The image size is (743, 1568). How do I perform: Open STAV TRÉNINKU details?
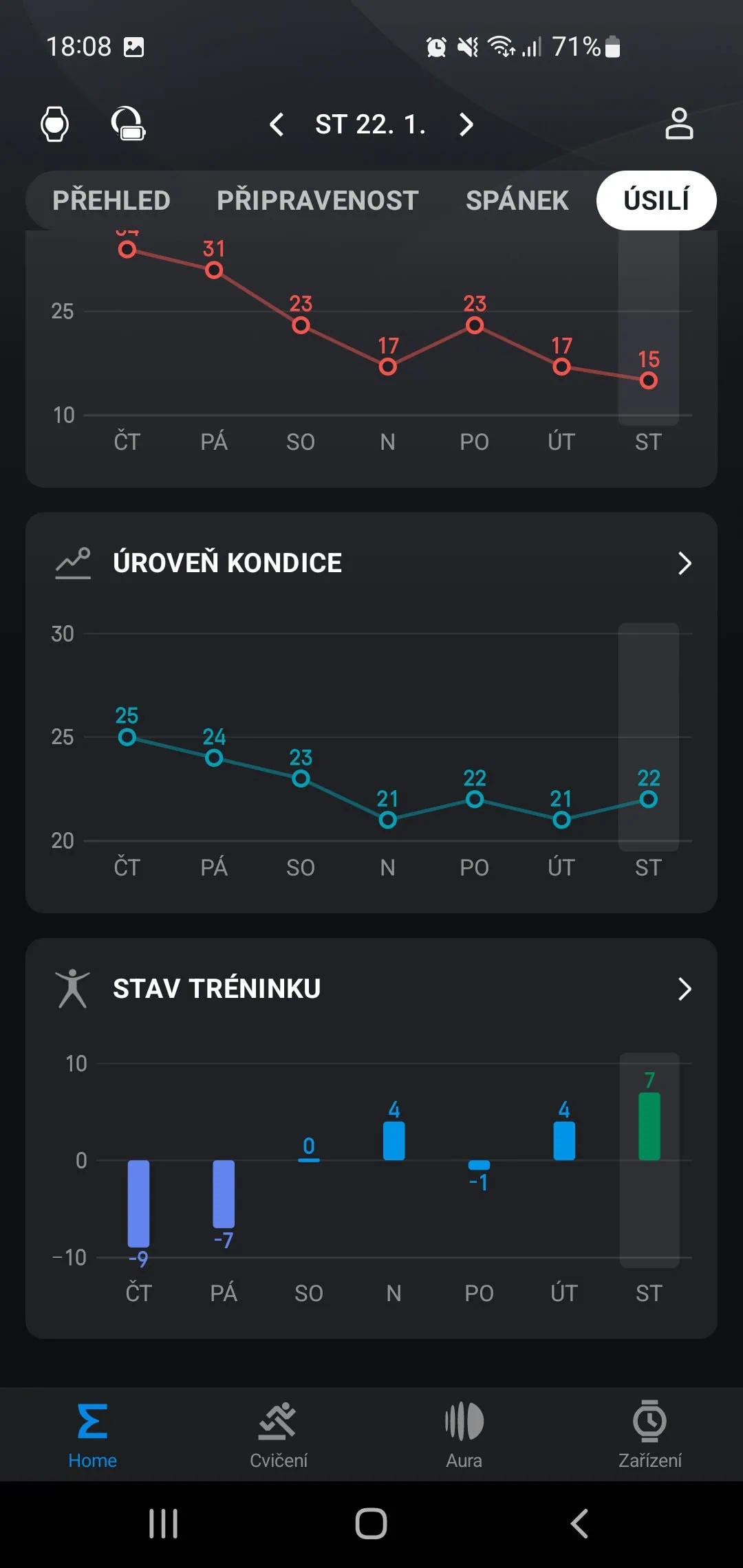click(684, 989)
